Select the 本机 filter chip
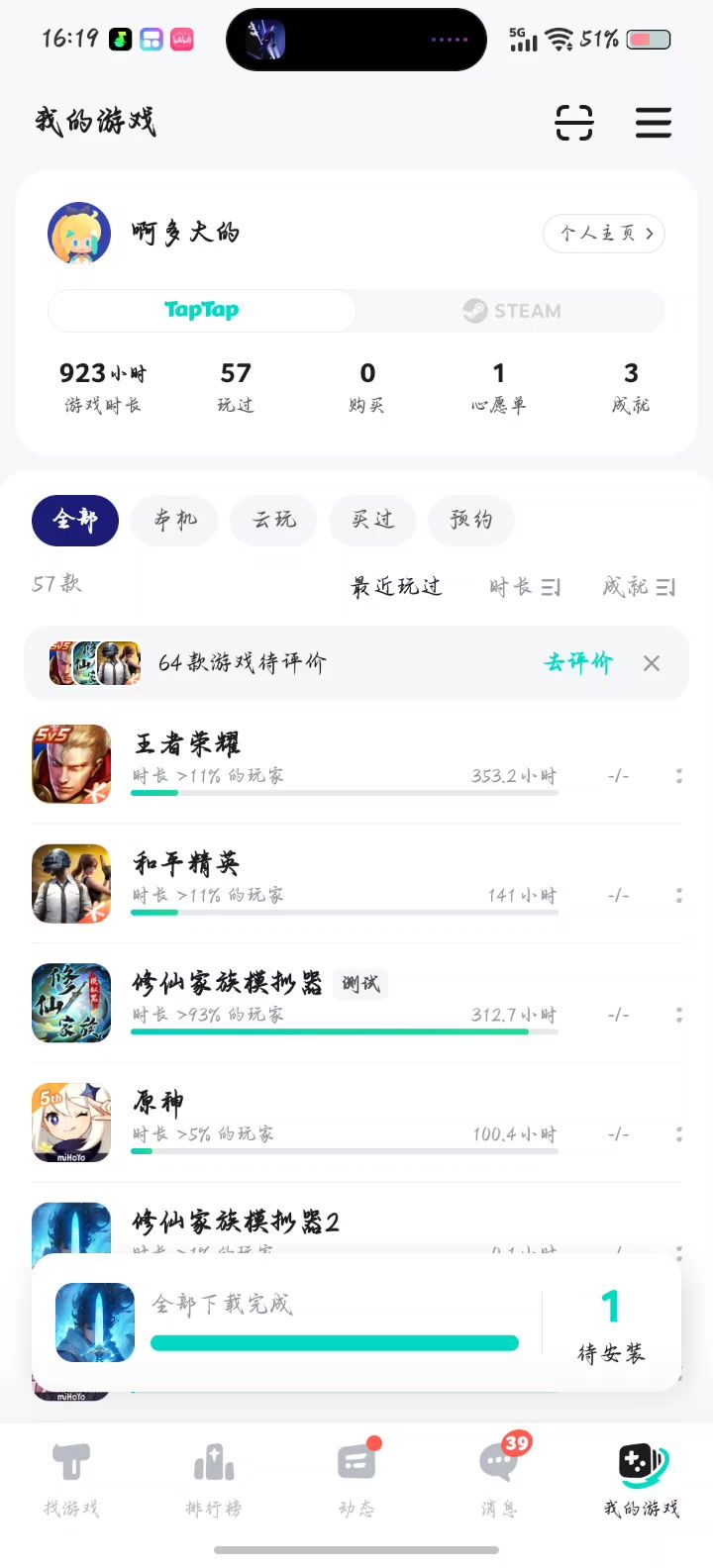This screenshot has height=1568, width=713. coord(175,521)
